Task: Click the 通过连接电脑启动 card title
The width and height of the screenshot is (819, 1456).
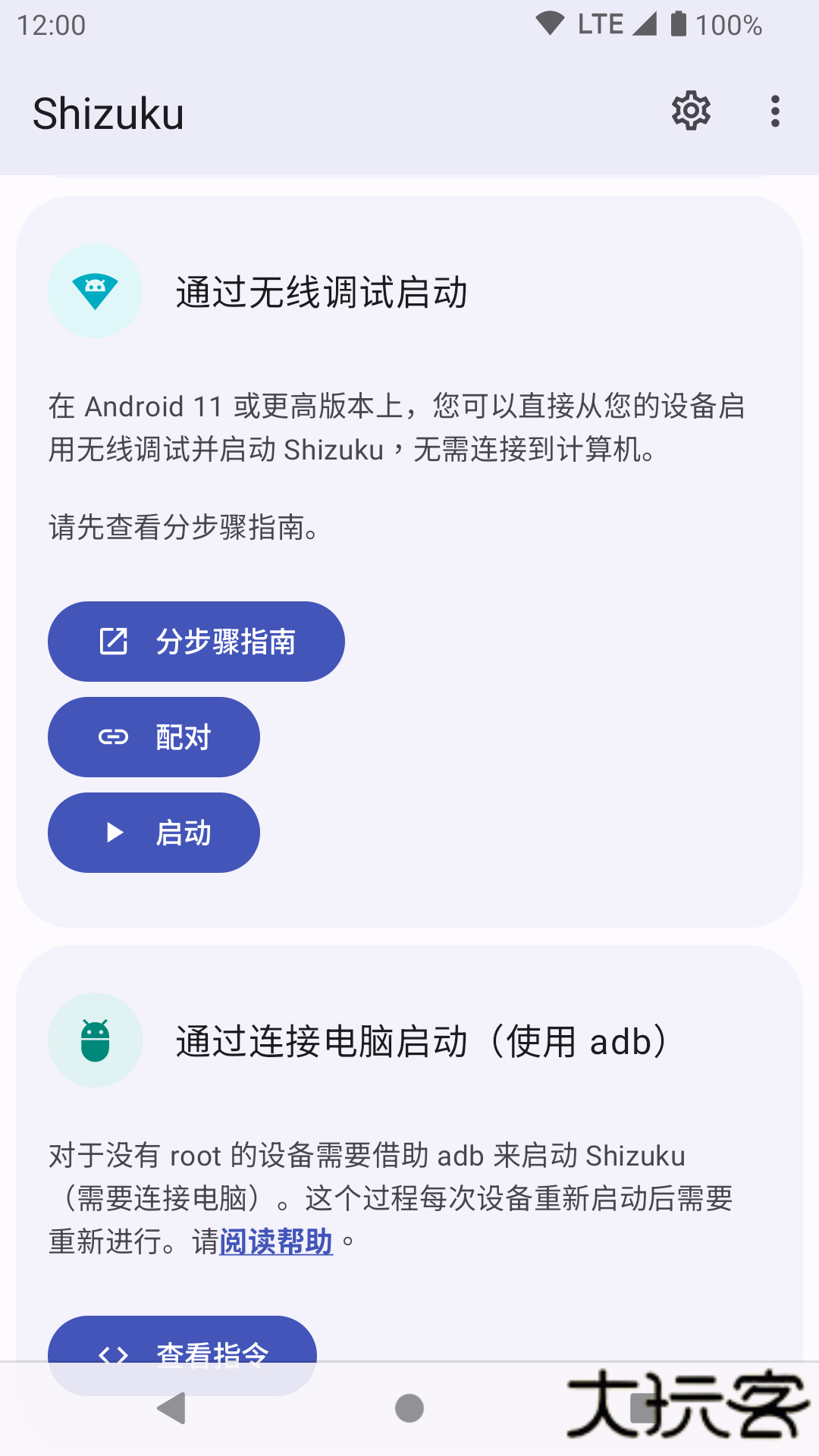Action: (x=419, y=1040)
